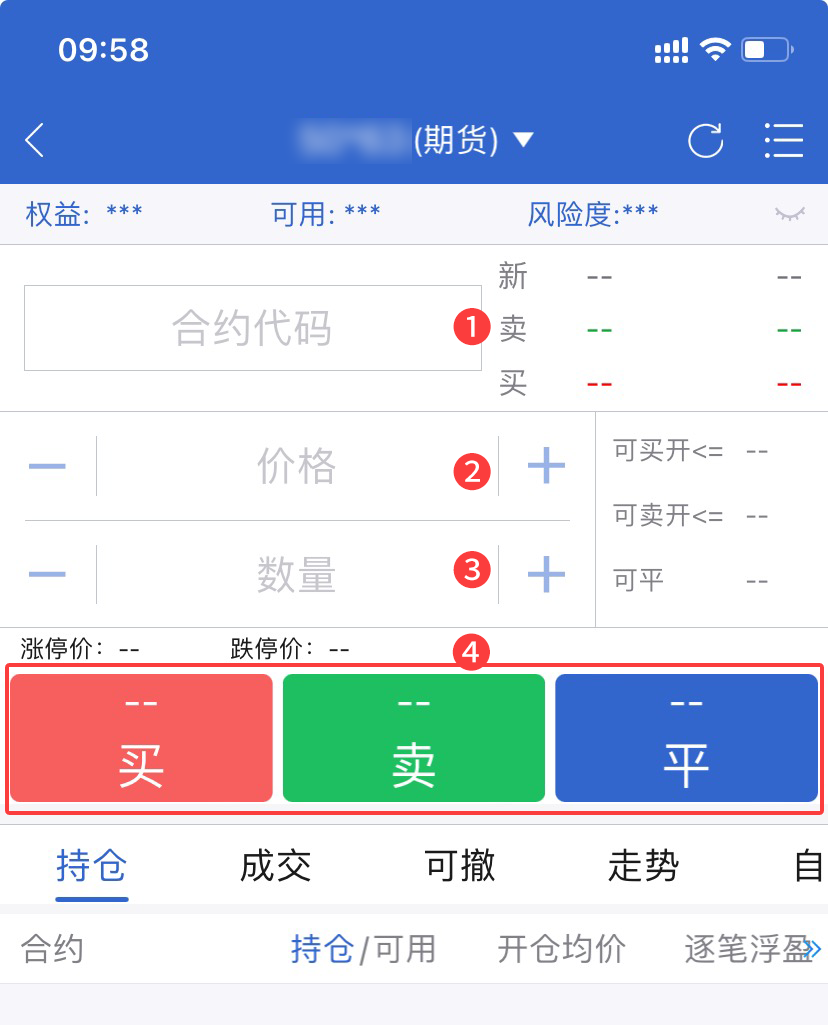This screenshot has height=1025, width=828.
Task: Switch to the 走势 tab
Action: tap(643, 866)
